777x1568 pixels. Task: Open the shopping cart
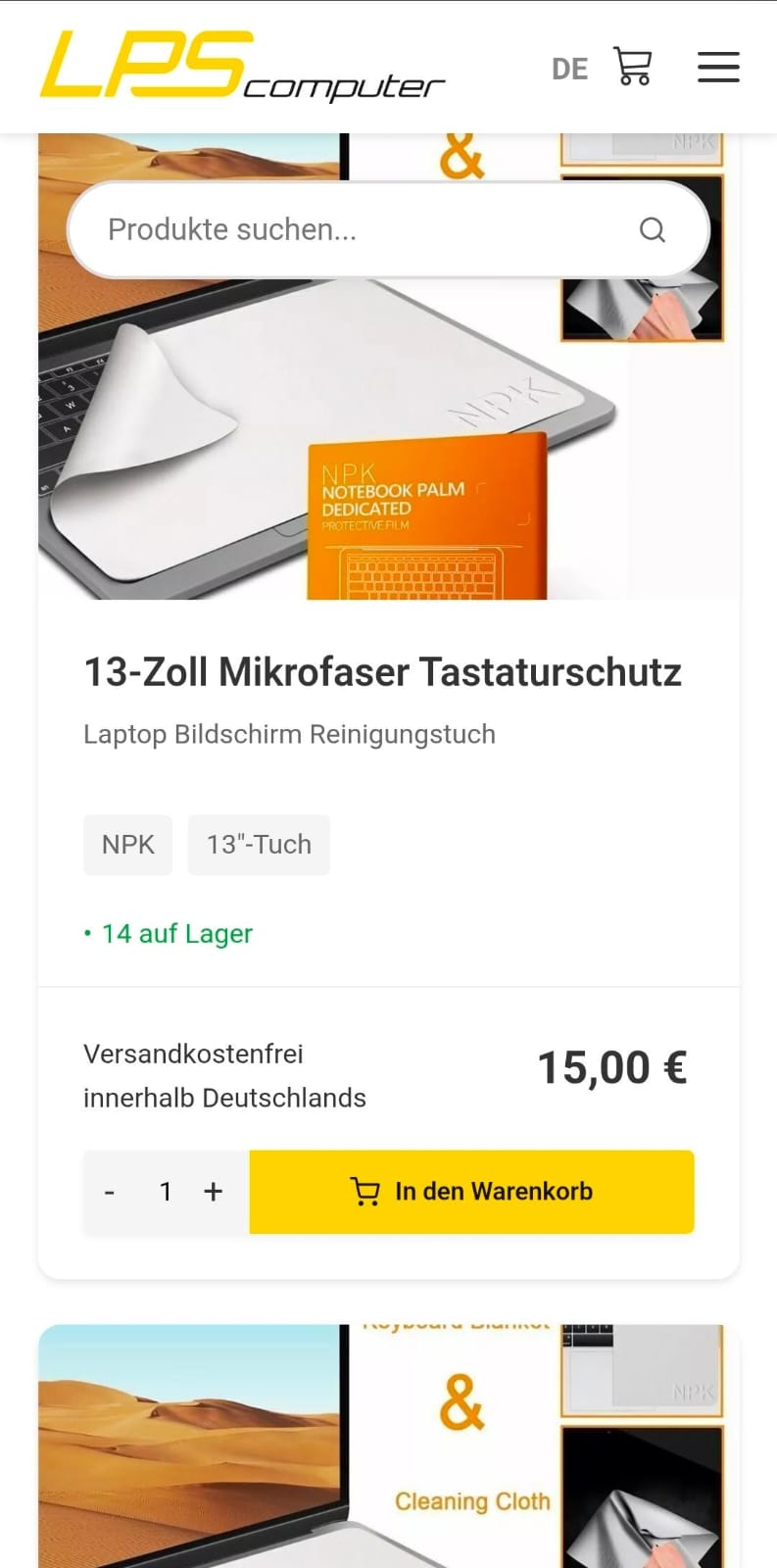(632, 67)
